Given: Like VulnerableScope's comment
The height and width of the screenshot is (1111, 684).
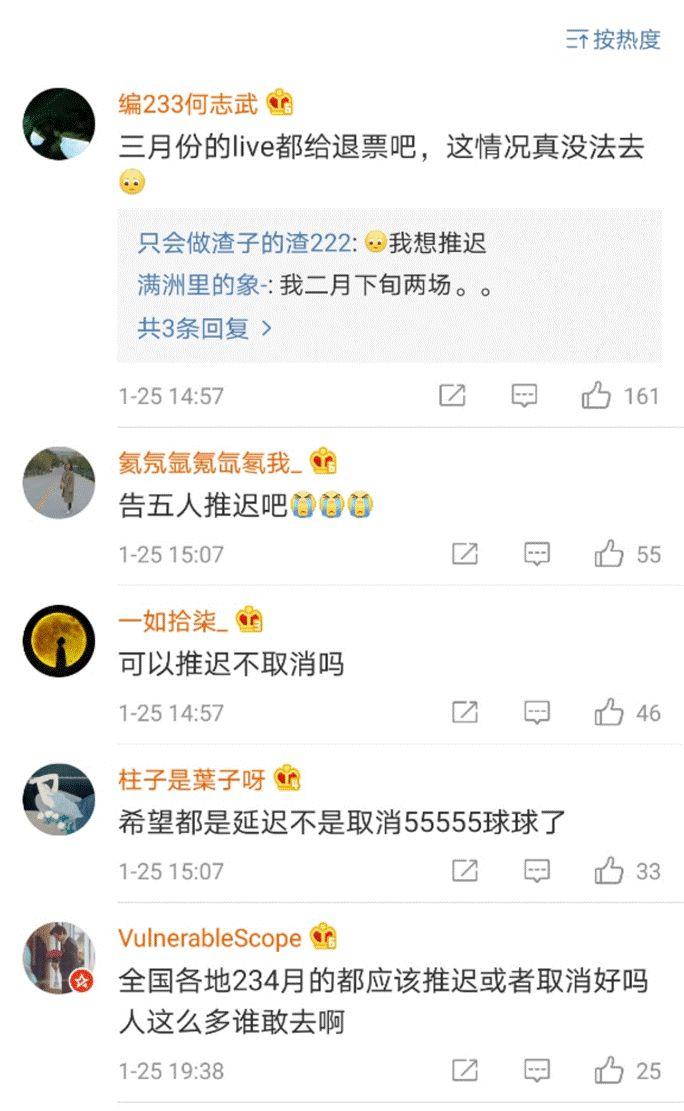Looking at the screenshot, I should click(x=609, y=1071).
